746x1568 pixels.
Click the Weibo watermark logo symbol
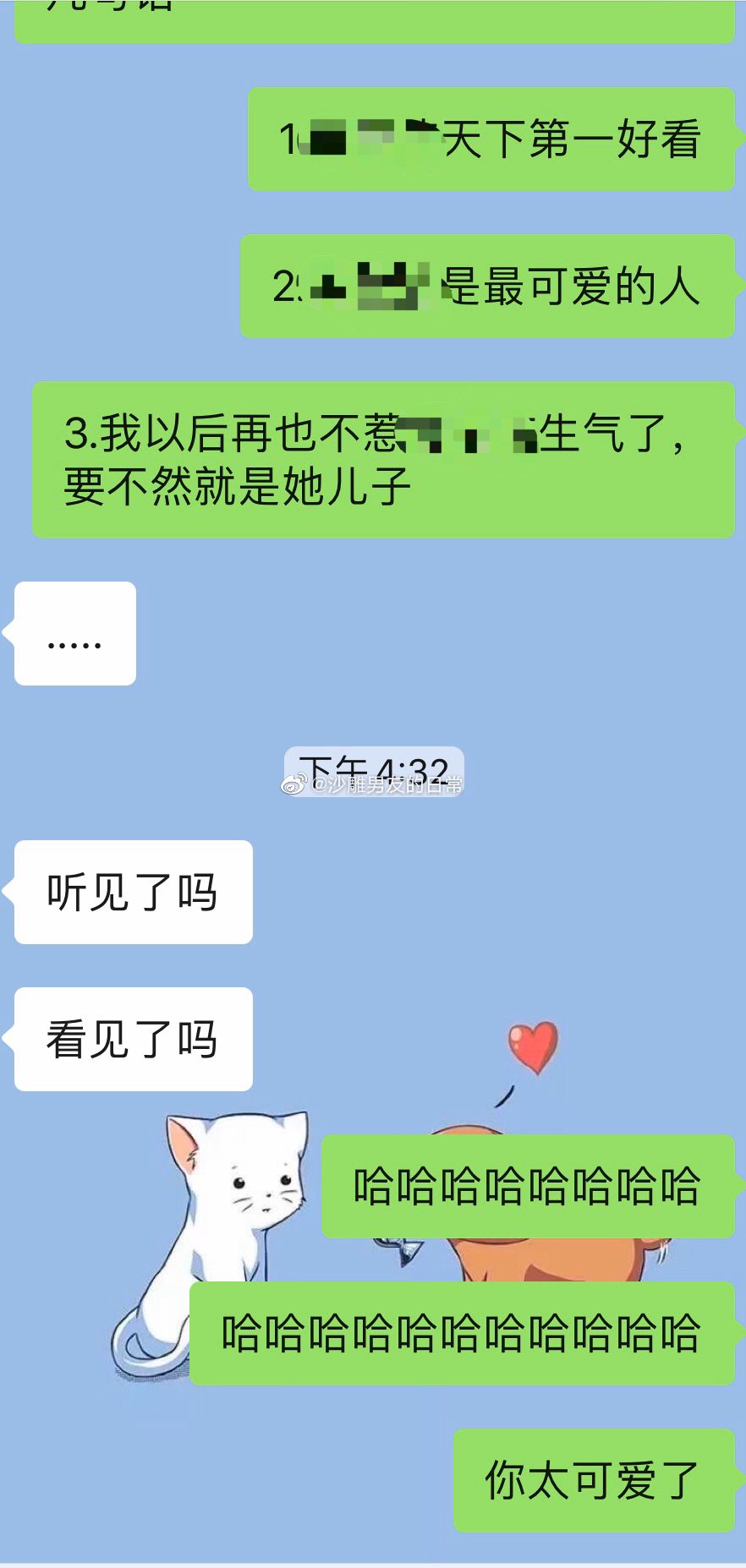pyautogui.click(x=294, y=786)
